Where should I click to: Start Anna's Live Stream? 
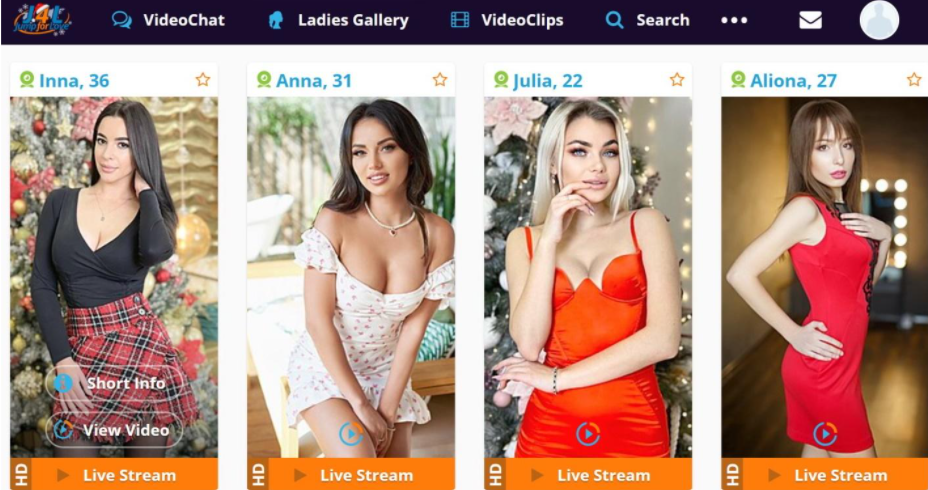click(x=365, y=475)
